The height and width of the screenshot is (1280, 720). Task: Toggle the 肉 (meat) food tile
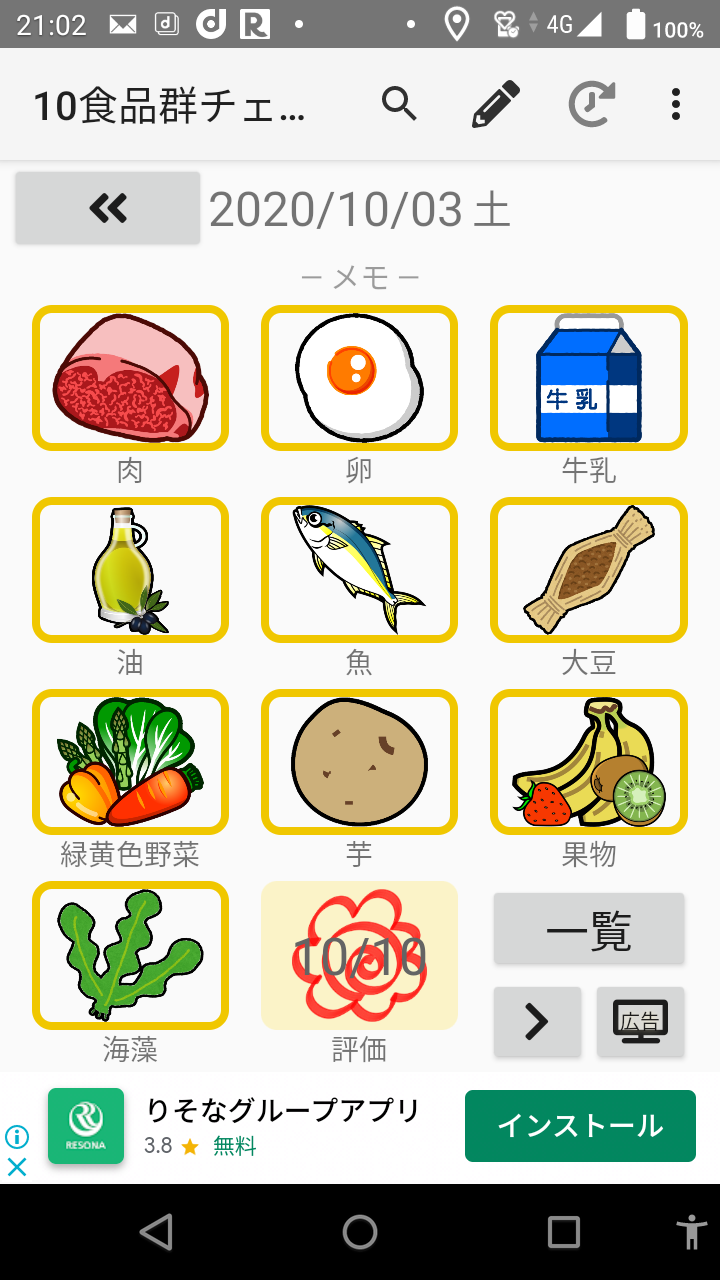click(x=130, y=378)
